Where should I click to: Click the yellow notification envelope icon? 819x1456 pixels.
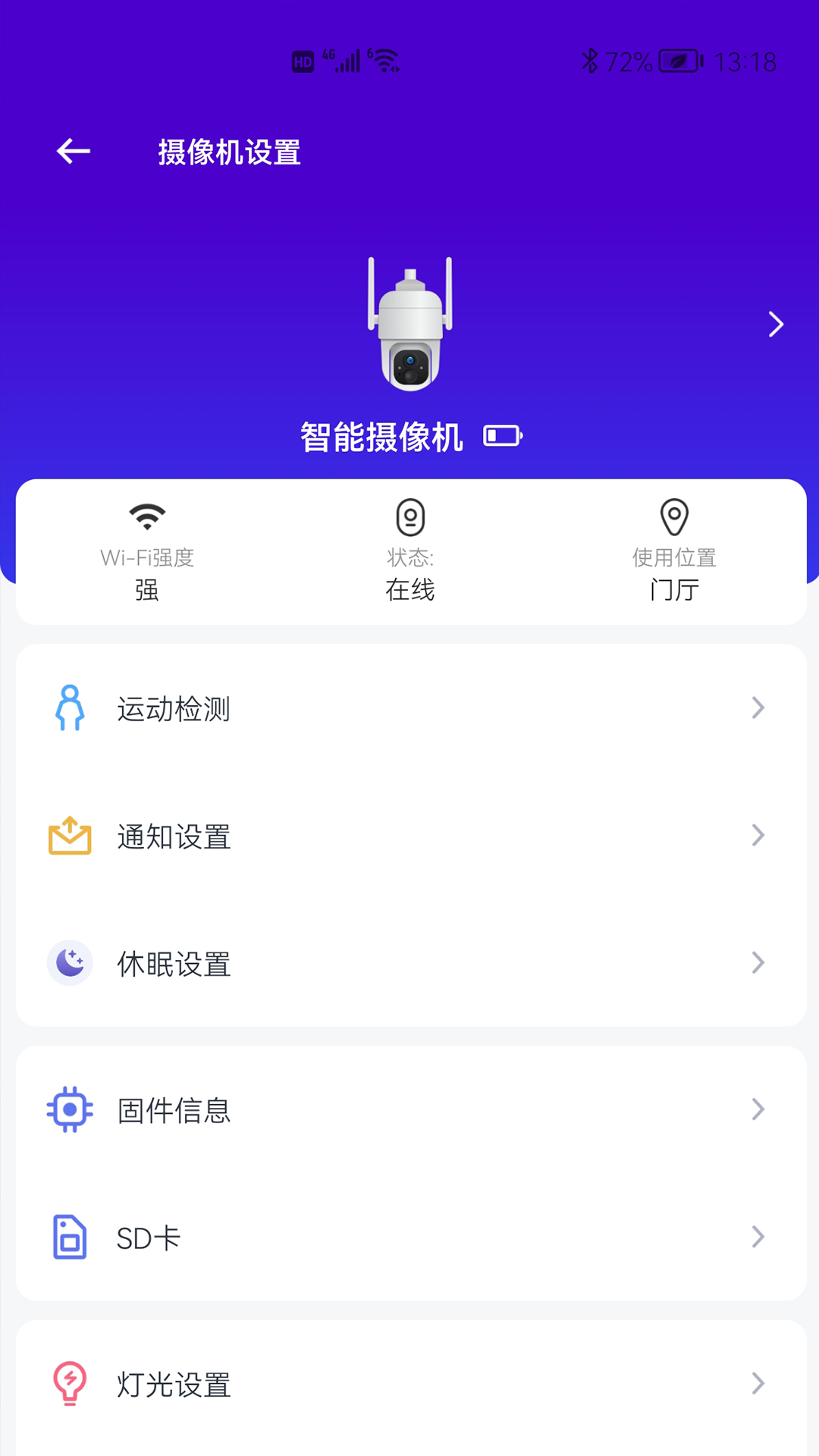click(x=70, y=836)
